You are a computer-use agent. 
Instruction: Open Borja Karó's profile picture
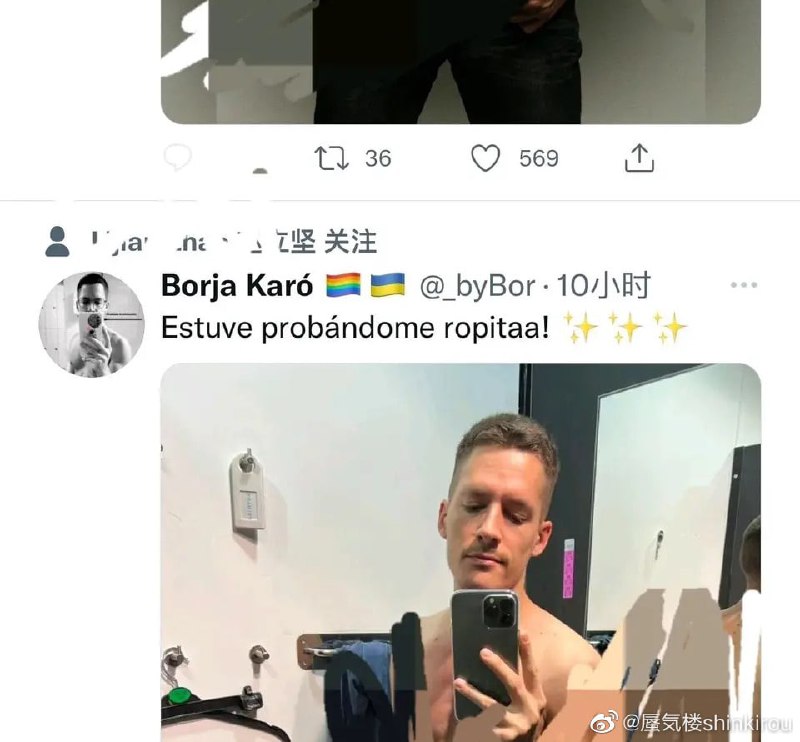[91, 324]
